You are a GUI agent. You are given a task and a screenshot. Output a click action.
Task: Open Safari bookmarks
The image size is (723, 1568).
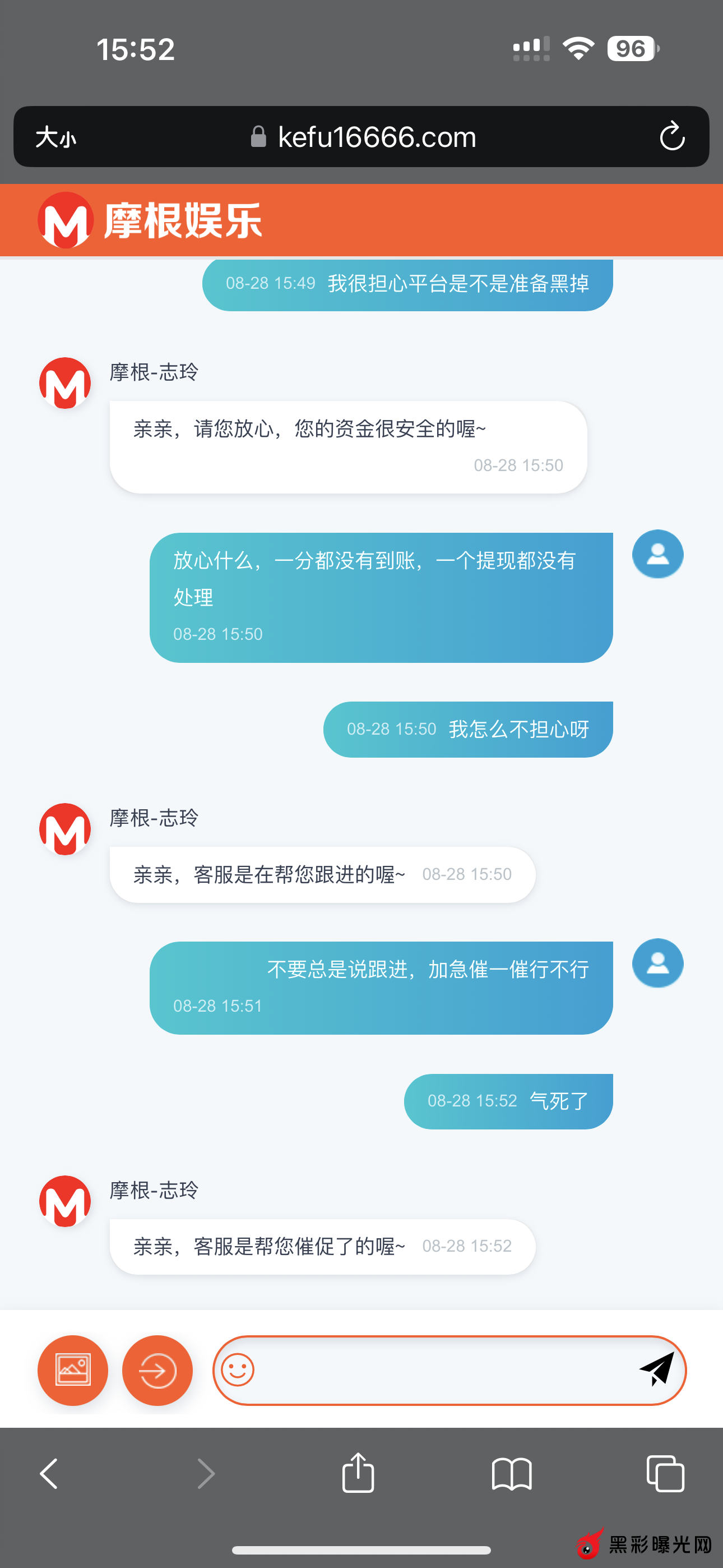[511, 1474]
